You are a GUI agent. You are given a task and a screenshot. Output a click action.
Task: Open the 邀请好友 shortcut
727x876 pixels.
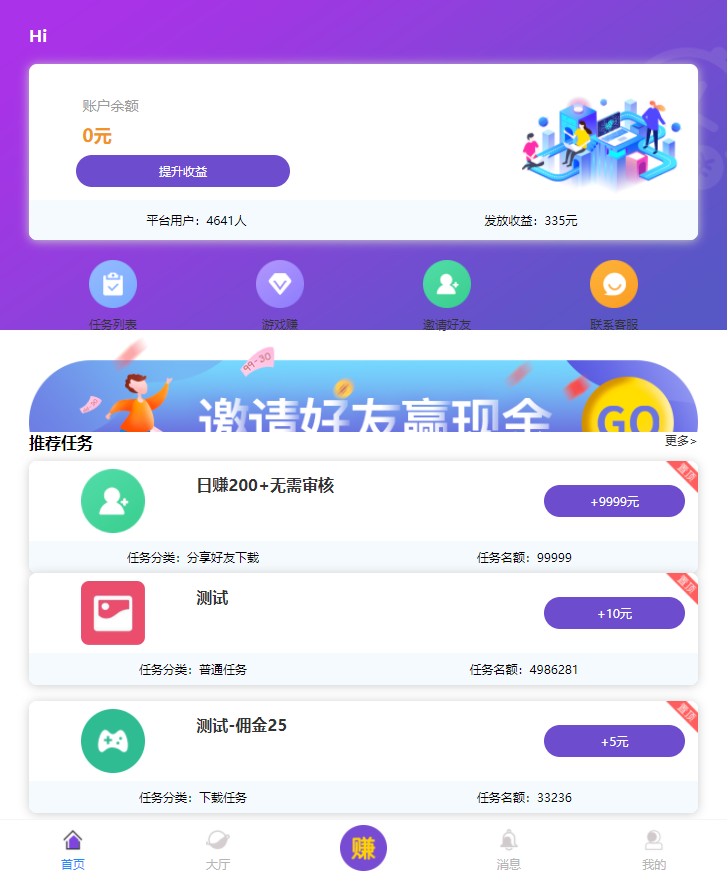pos(447,284)
